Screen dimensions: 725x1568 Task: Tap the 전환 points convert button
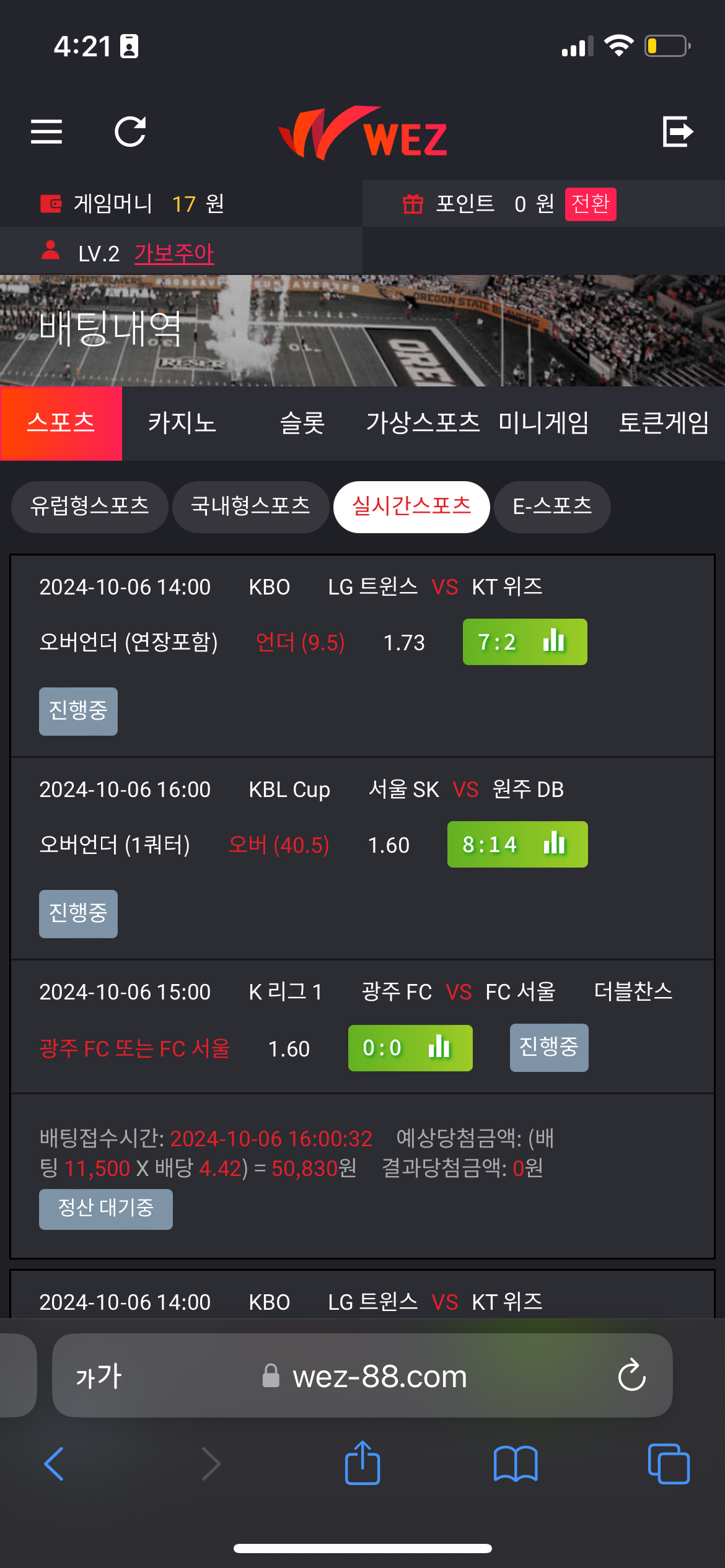click(x=590, y=204)
